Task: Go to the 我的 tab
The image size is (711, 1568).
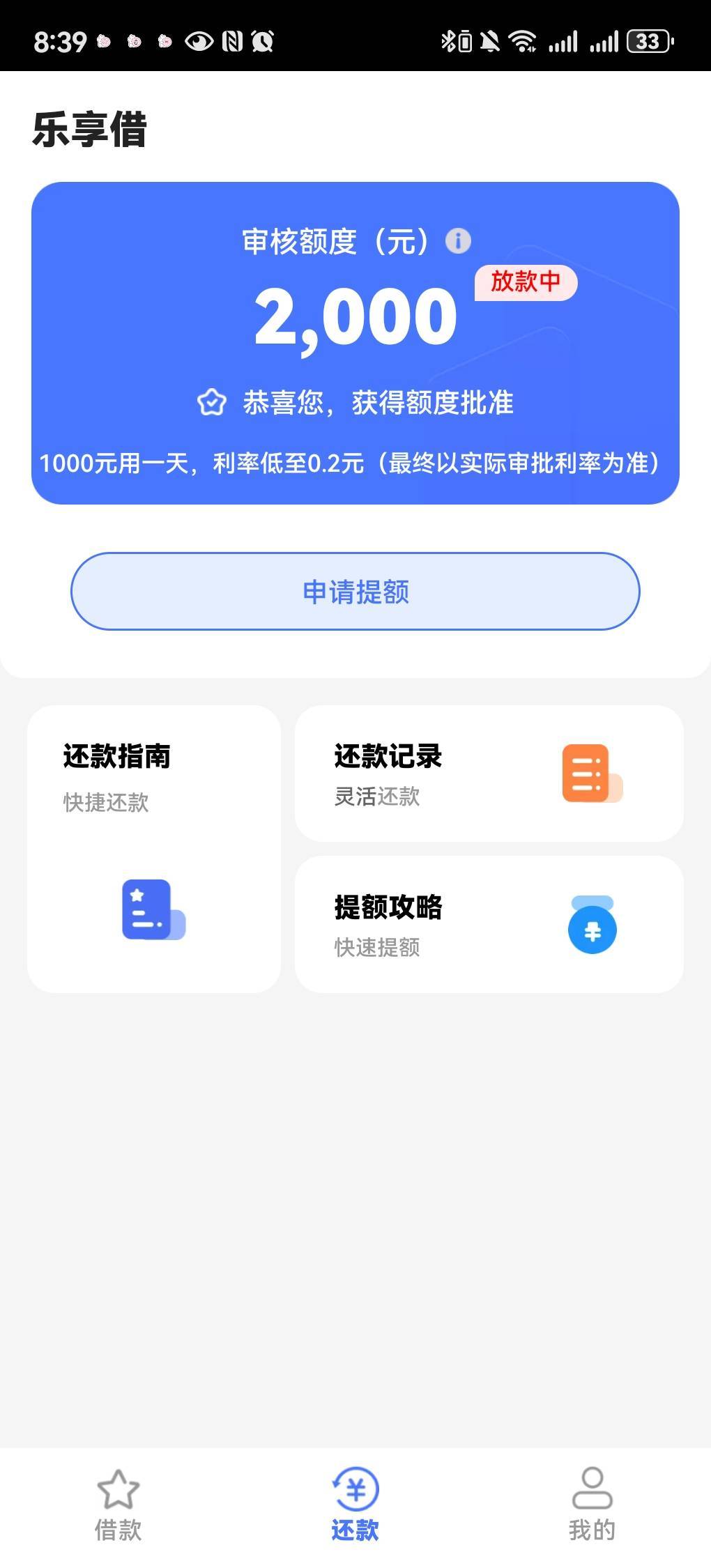Action: (x=592, y=1505)
